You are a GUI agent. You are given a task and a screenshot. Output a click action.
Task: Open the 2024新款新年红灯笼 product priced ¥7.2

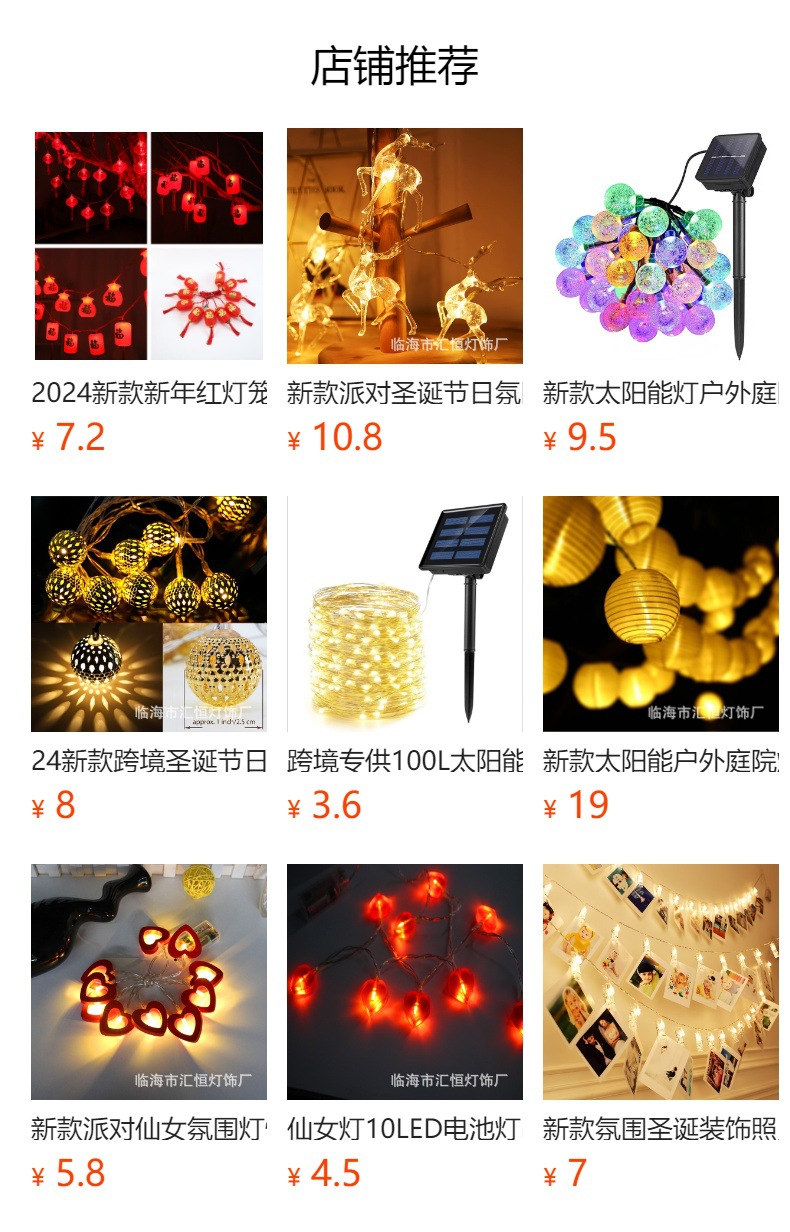pyautogui.click(x=149, y=246)
